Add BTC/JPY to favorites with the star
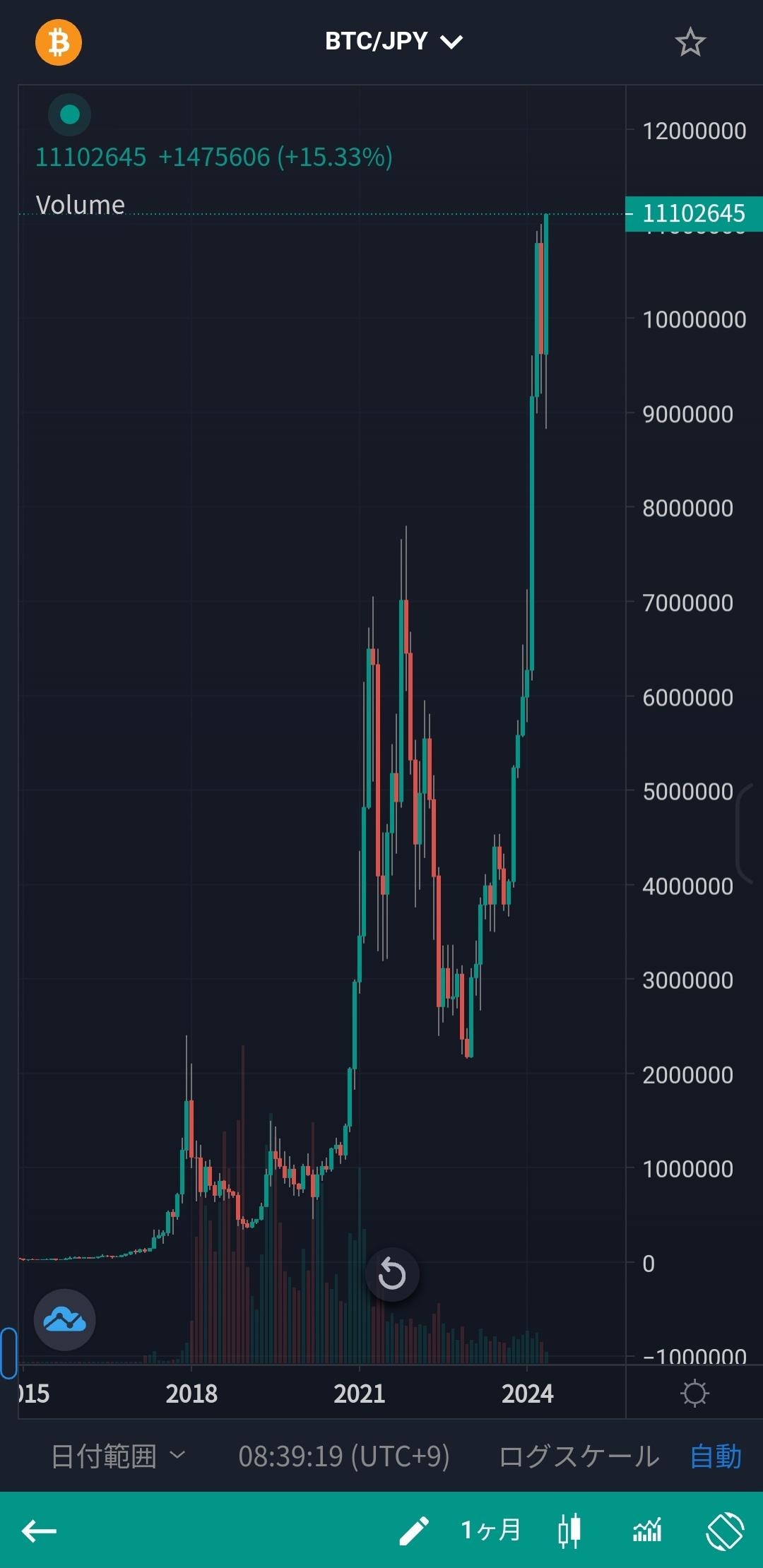The height and width of the screenshot is (1568, 763). pyautogui.click(x=690, y=42)
